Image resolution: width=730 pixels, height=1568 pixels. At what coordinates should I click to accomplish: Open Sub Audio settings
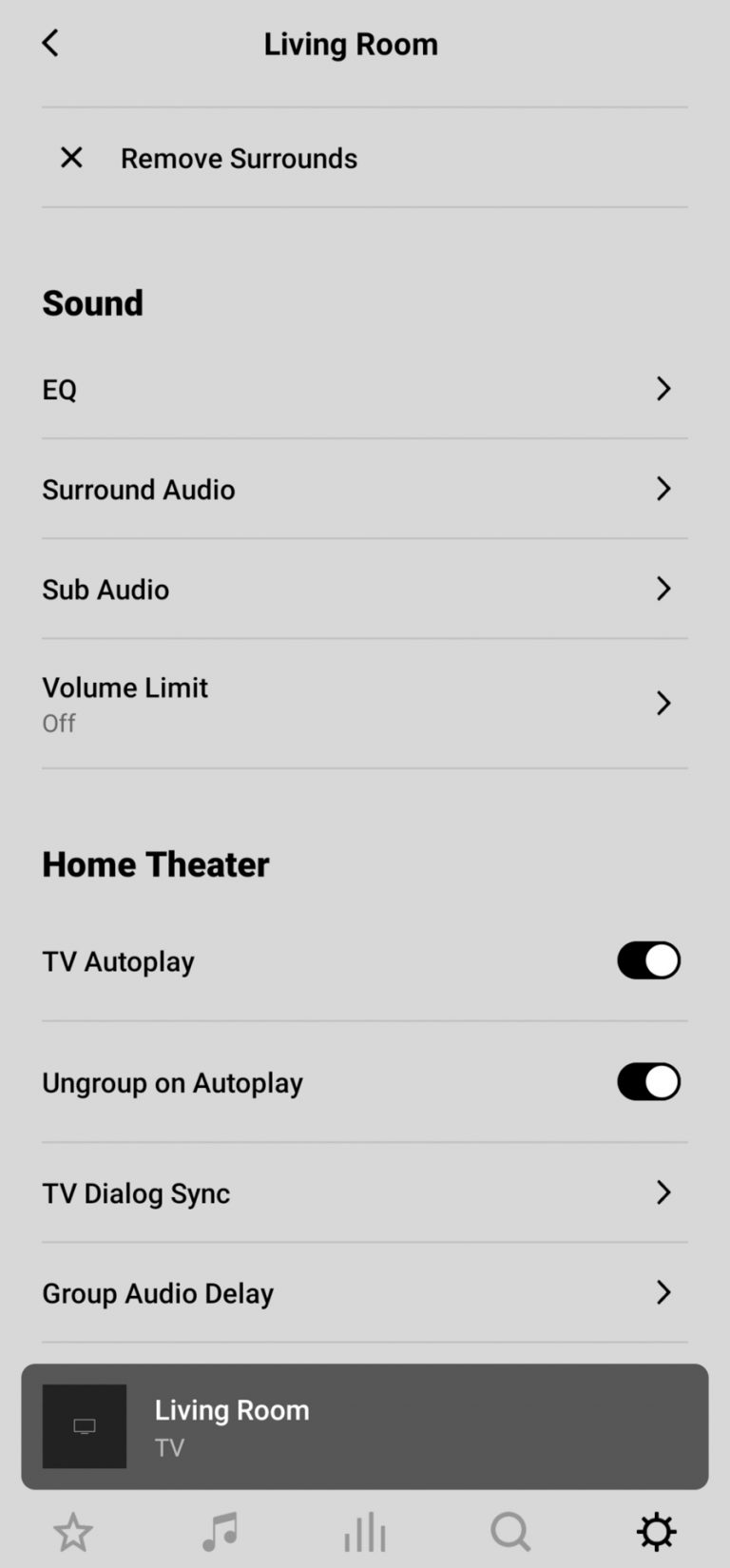coord(364,589)
